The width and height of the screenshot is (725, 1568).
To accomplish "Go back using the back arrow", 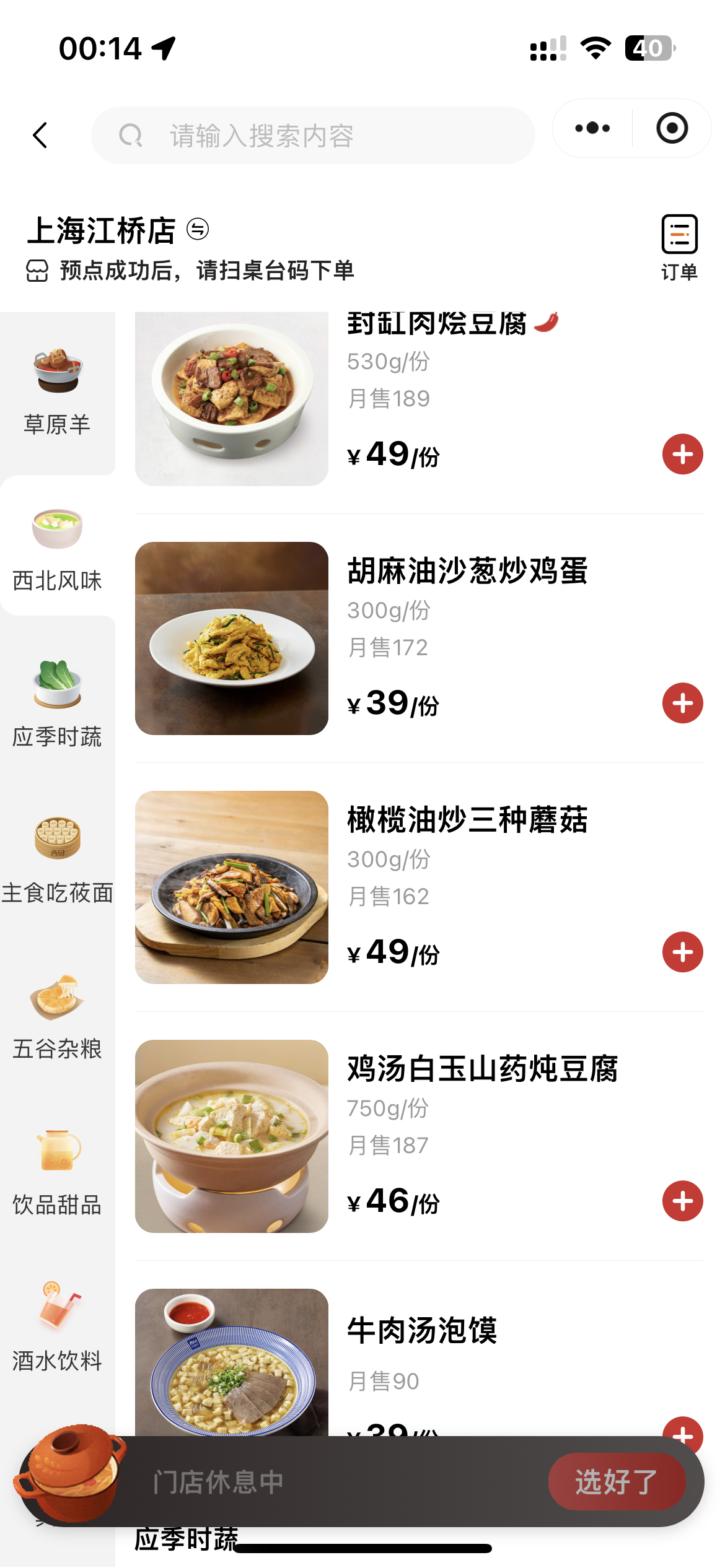I will pos(40,135).
